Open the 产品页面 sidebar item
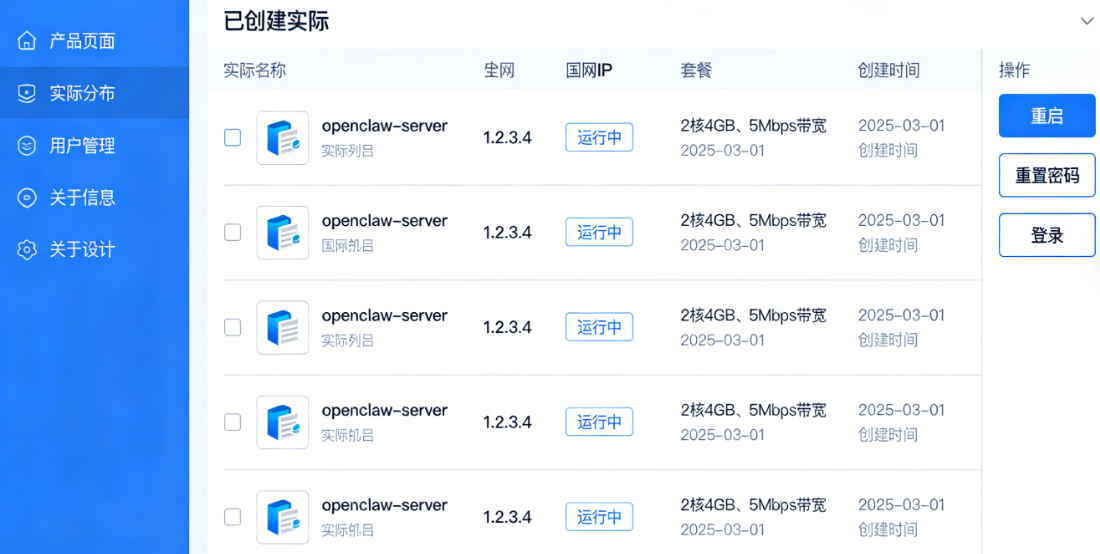This screenshot has height=554, width=1100. (x=82, y=41)
